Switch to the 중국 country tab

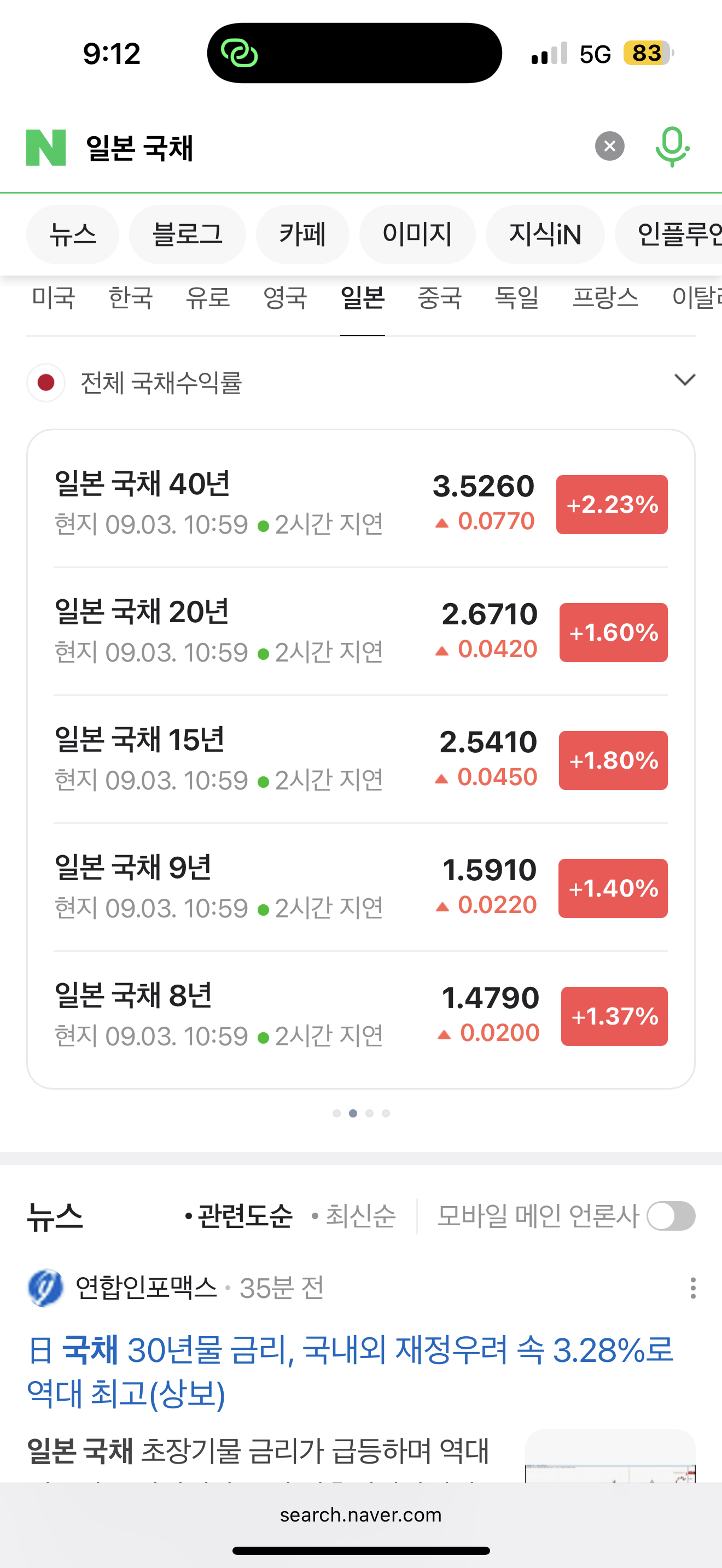click(440, 299)
